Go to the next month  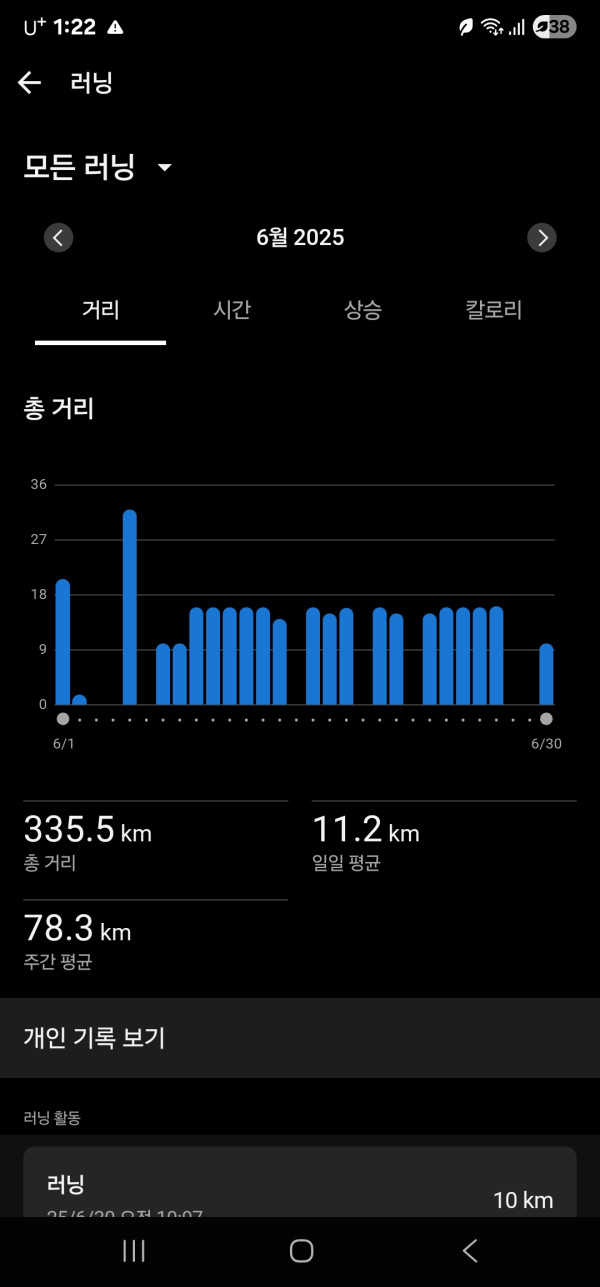(541, 238)
